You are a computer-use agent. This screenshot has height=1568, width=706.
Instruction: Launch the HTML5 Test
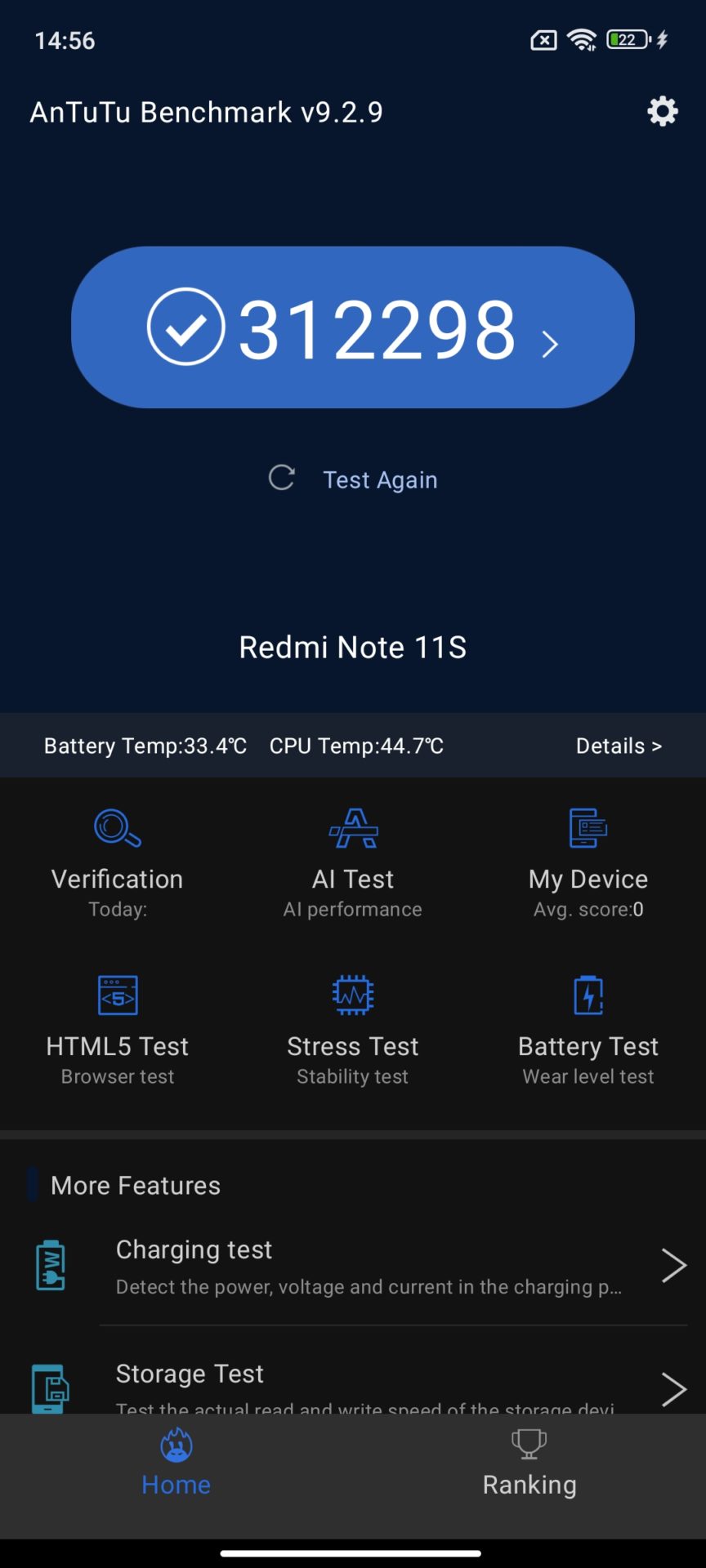pyautogui.click(x=118, y=1029)
